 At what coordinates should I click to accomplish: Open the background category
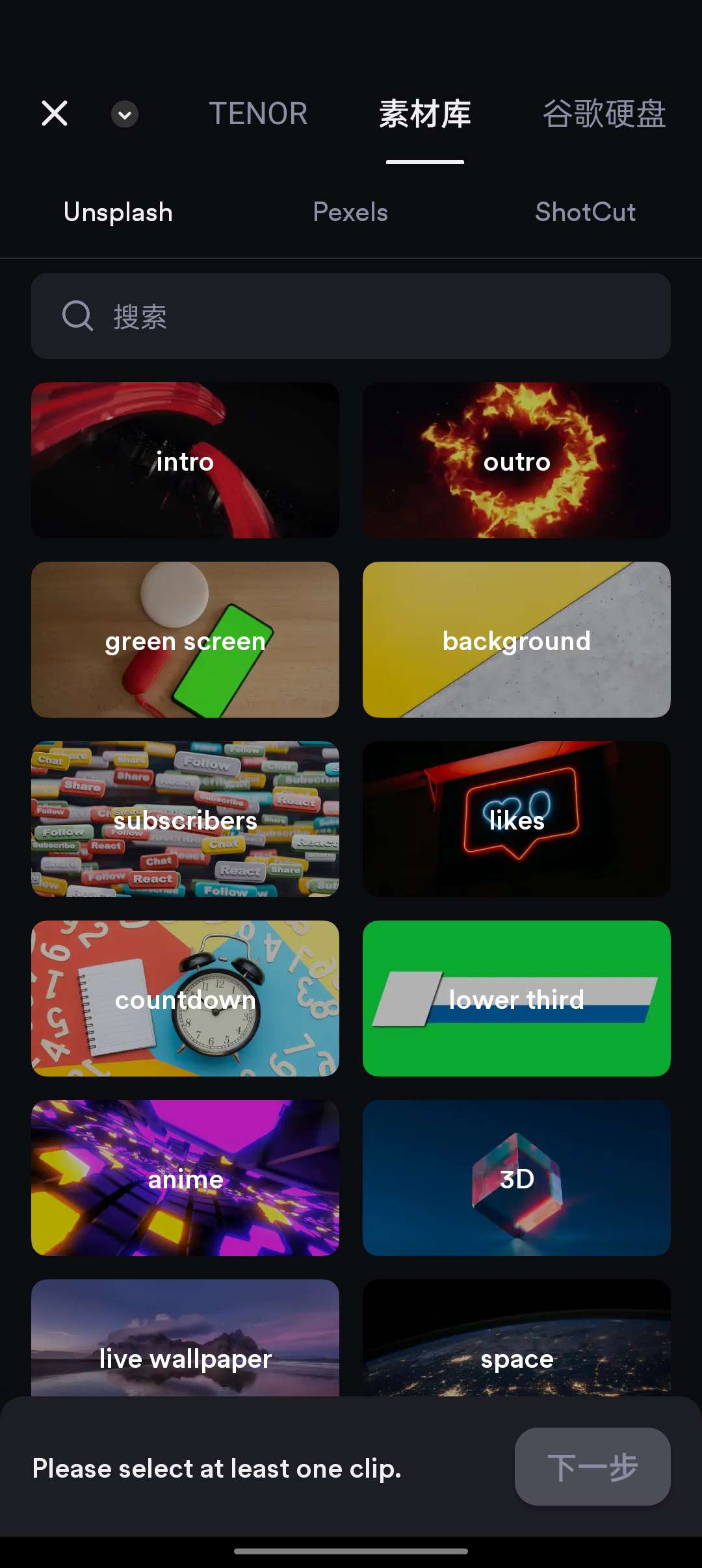tap(517, 640)
